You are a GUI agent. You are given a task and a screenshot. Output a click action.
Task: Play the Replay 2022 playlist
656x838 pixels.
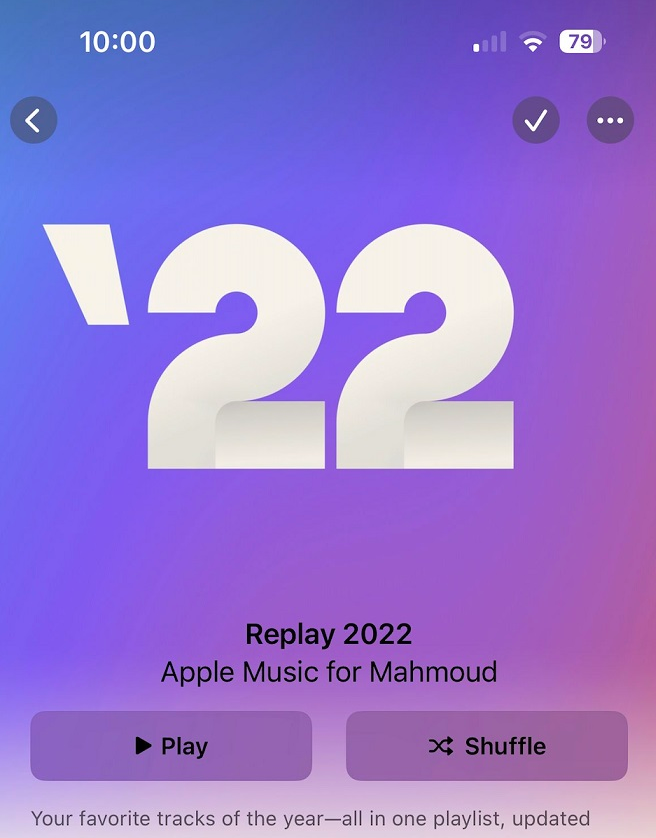[x=171, y=746]
